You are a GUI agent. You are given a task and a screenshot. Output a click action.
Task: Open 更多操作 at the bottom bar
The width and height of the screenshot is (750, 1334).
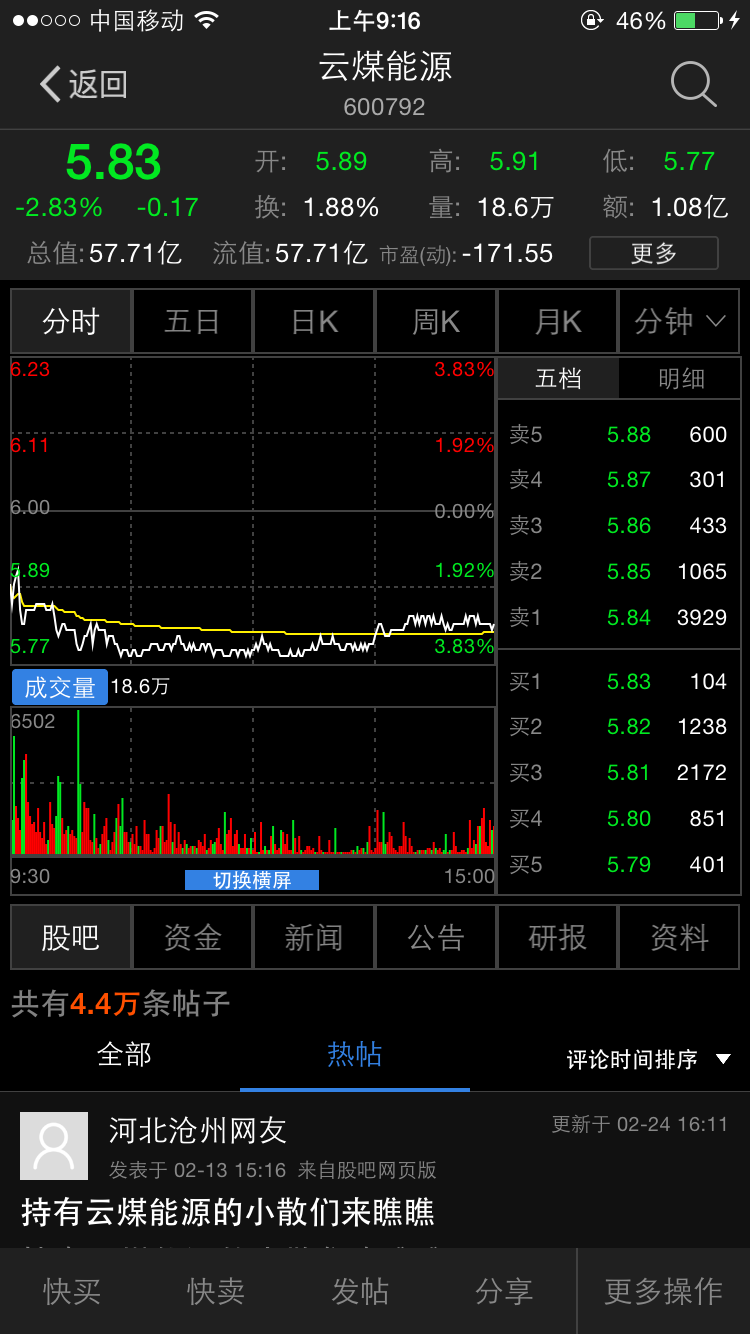(663, 1291)
